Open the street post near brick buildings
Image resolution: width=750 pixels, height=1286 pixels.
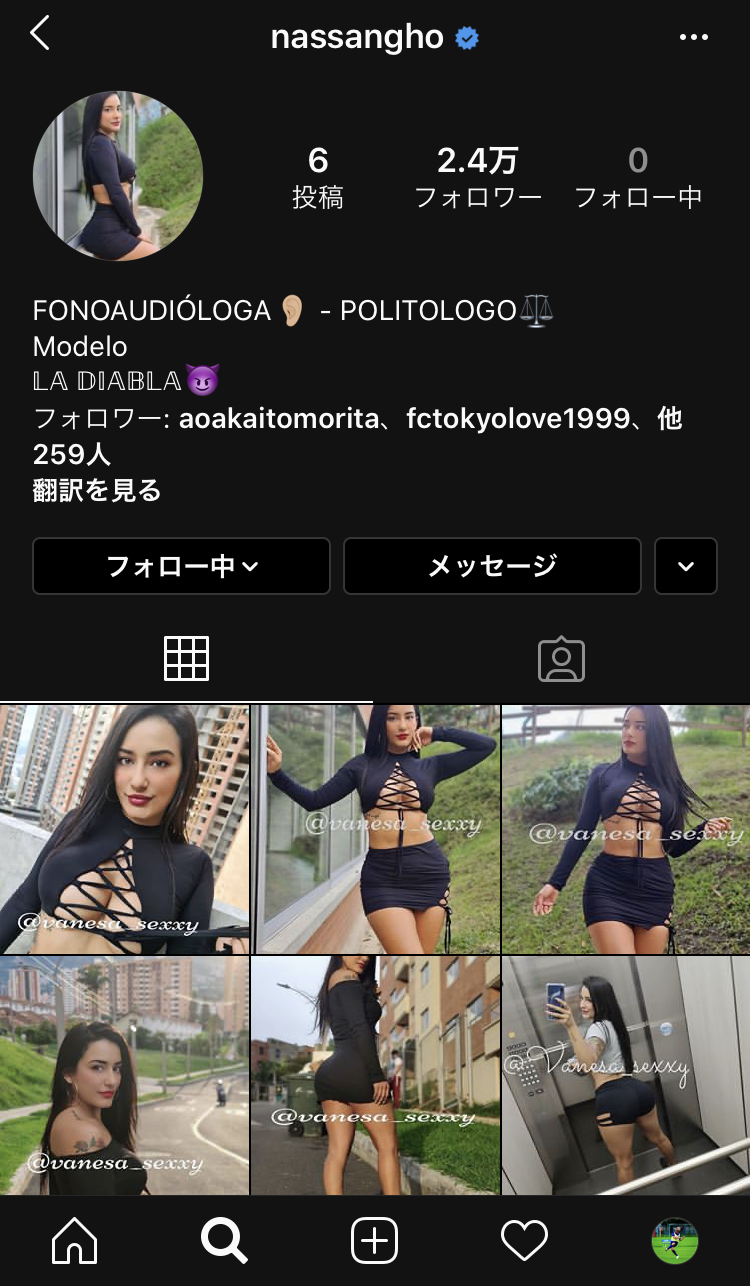(375, 1075)
